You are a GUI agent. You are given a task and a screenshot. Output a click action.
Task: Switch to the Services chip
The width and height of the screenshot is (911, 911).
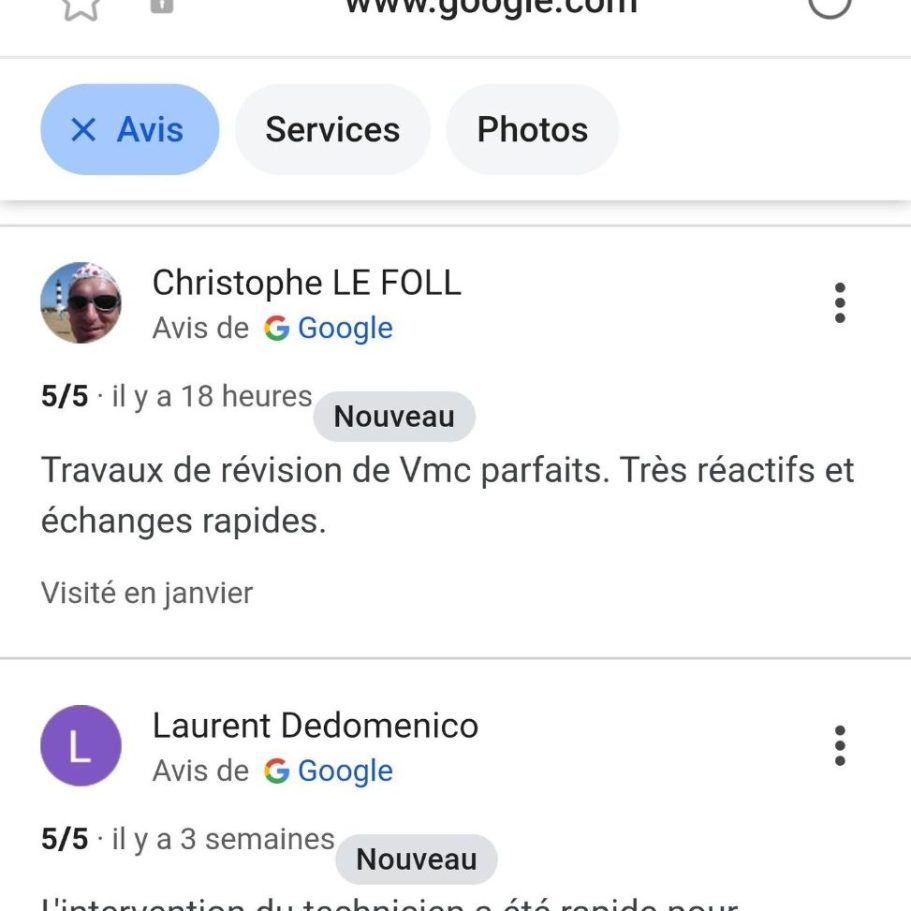click(x=332, y=130)
